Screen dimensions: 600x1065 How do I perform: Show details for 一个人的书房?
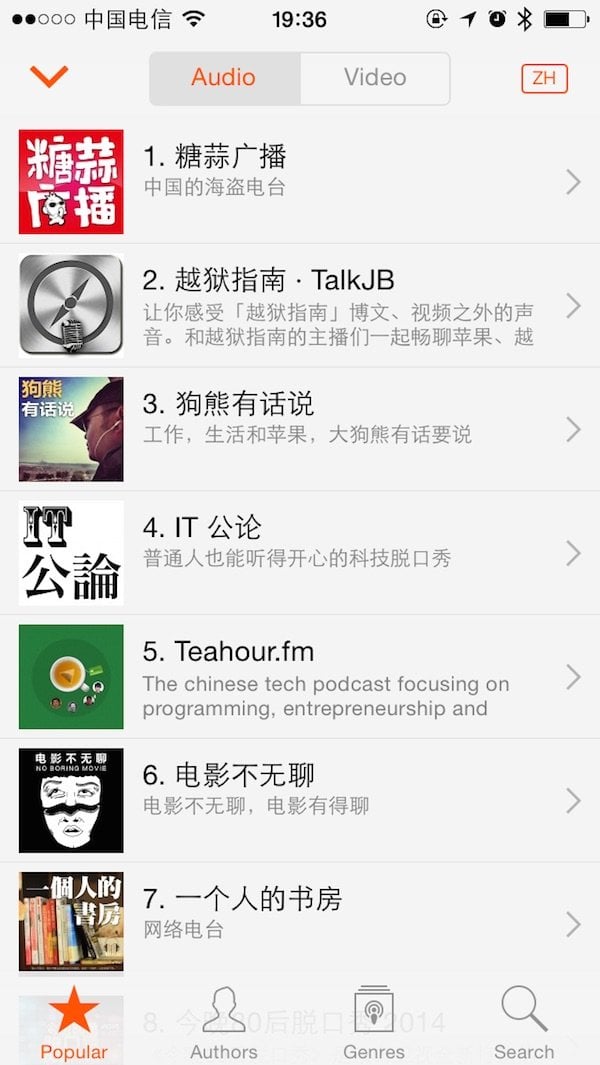300,923
